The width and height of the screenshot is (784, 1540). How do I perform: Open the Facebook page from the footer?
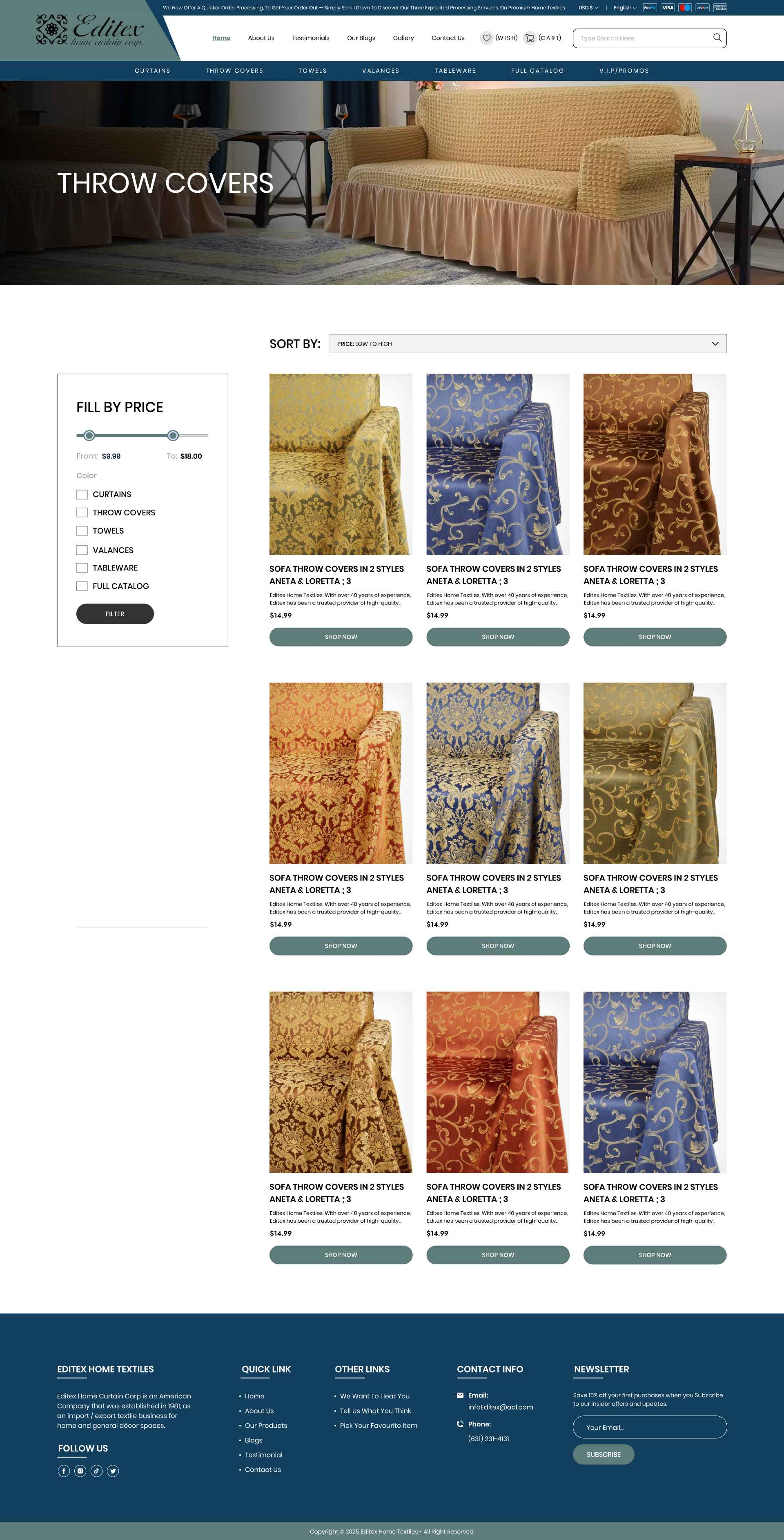pyautogui.click(x=64, y=1471)
